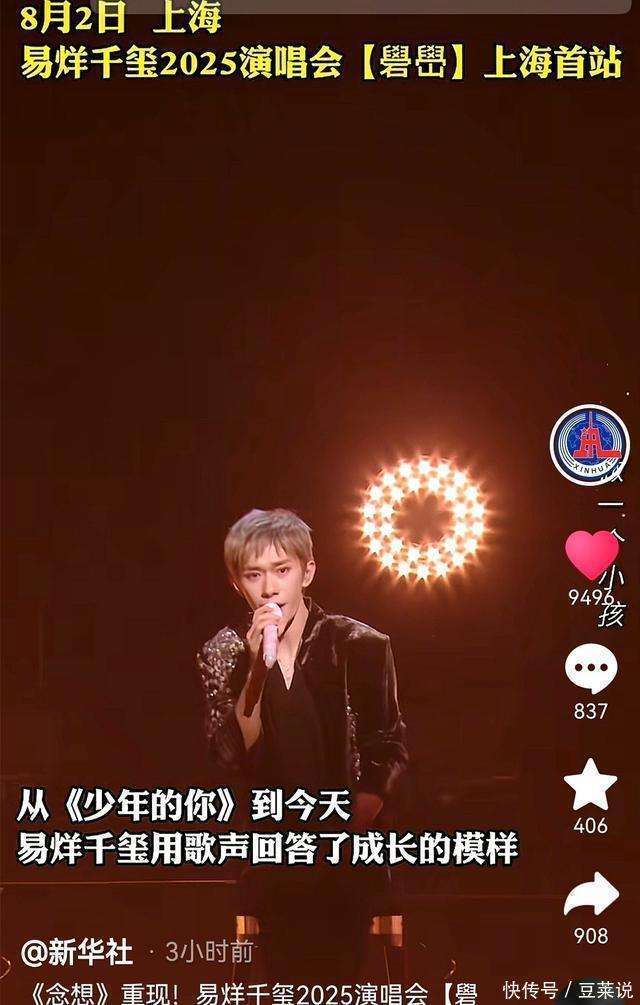640x1005 pixels.
Task: Open the comments with 837 replies
Action: coord(590,670)
